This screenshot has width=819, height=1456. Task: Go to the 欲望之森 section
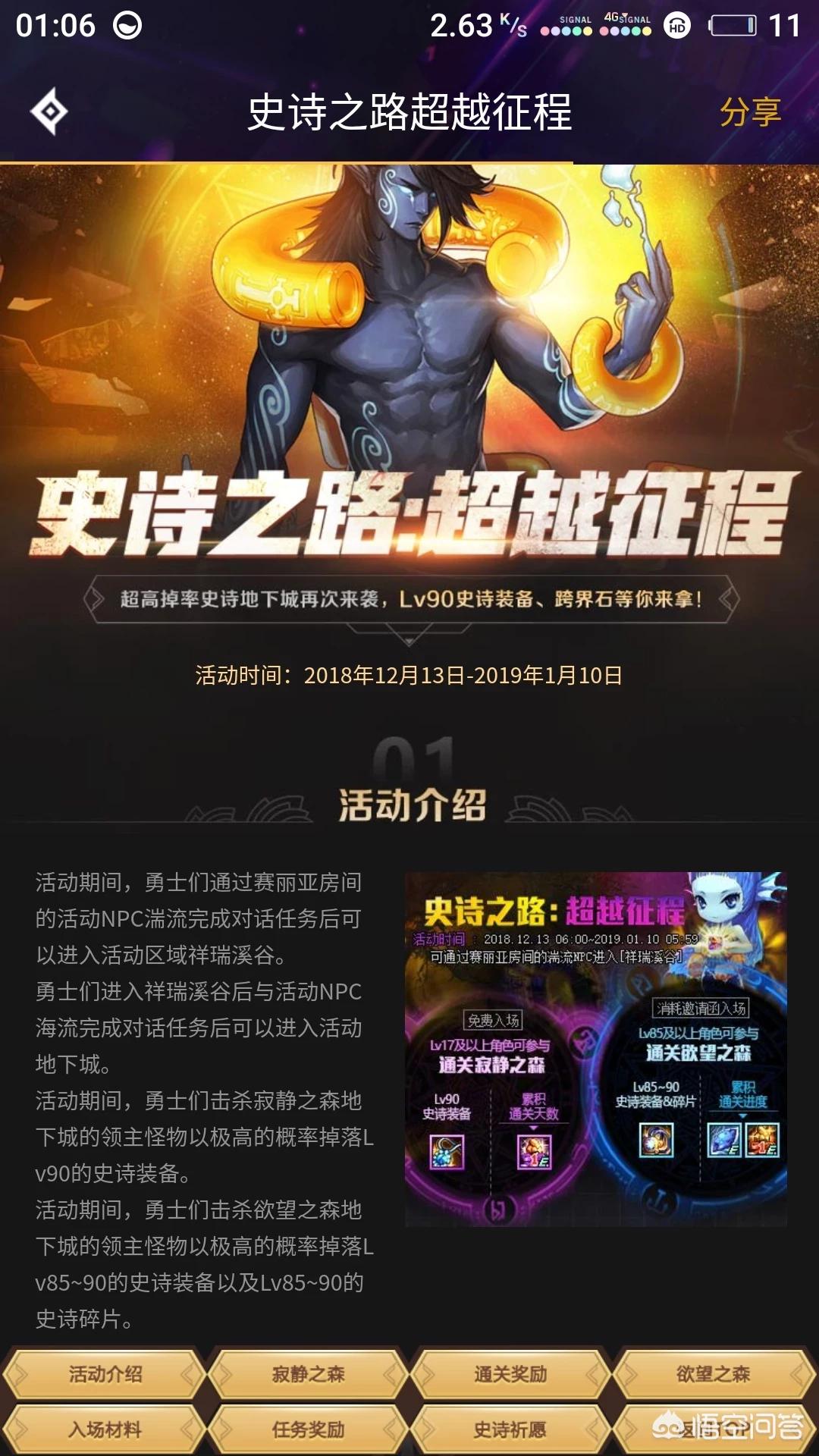click(713, 1373)
